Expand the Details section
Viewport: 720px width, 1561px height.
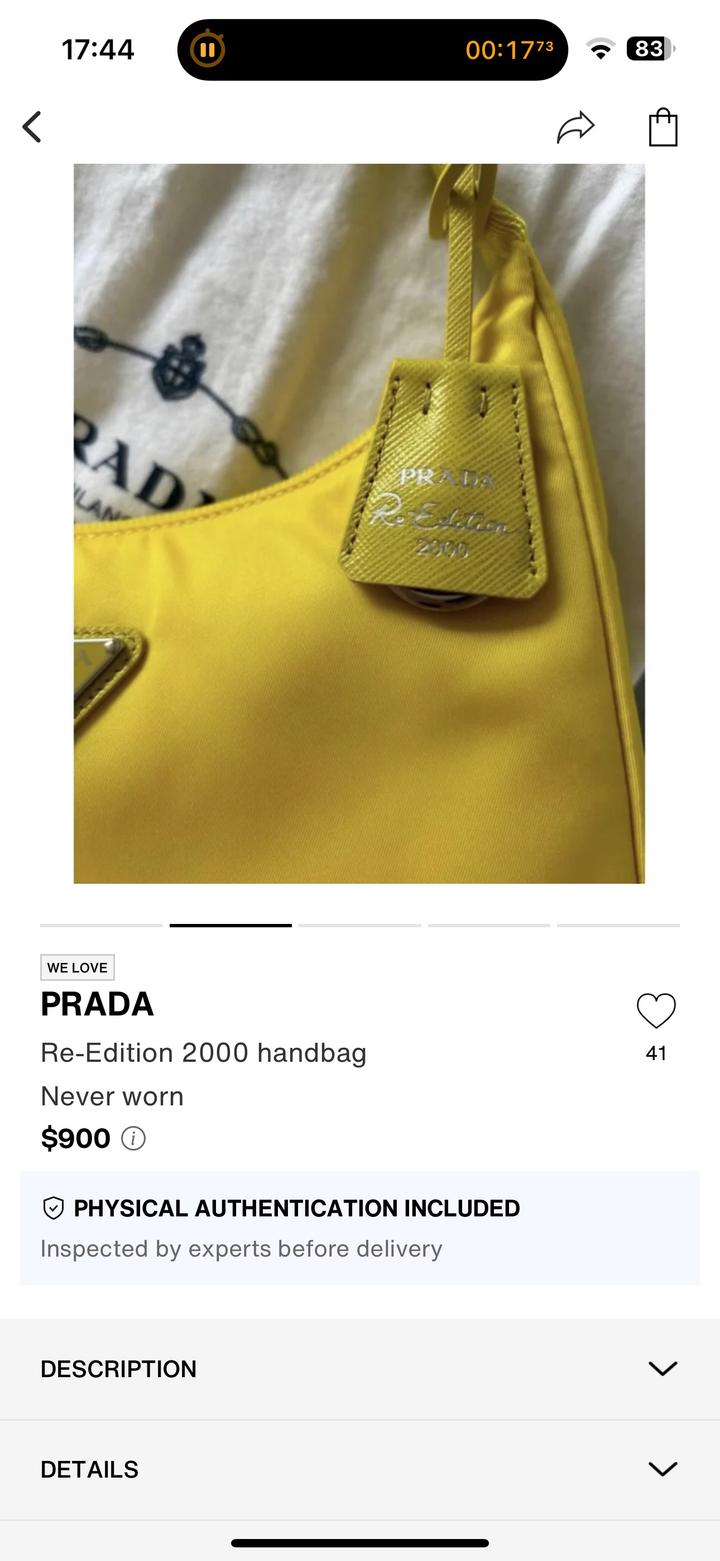coord(360,1469)
